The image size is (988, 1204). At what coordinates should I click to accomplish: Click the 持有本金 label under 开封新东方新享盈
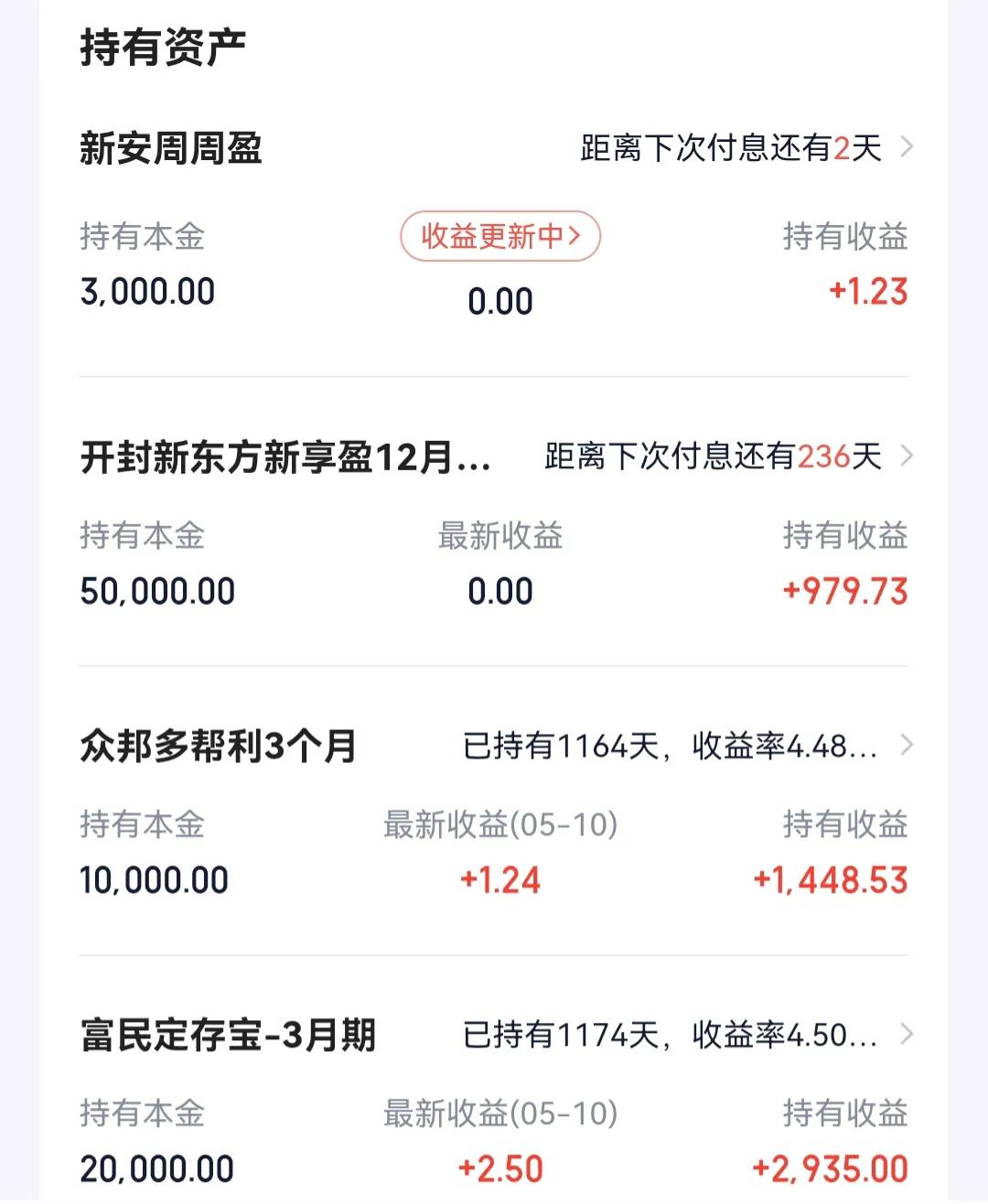click(x=143, y=537)
